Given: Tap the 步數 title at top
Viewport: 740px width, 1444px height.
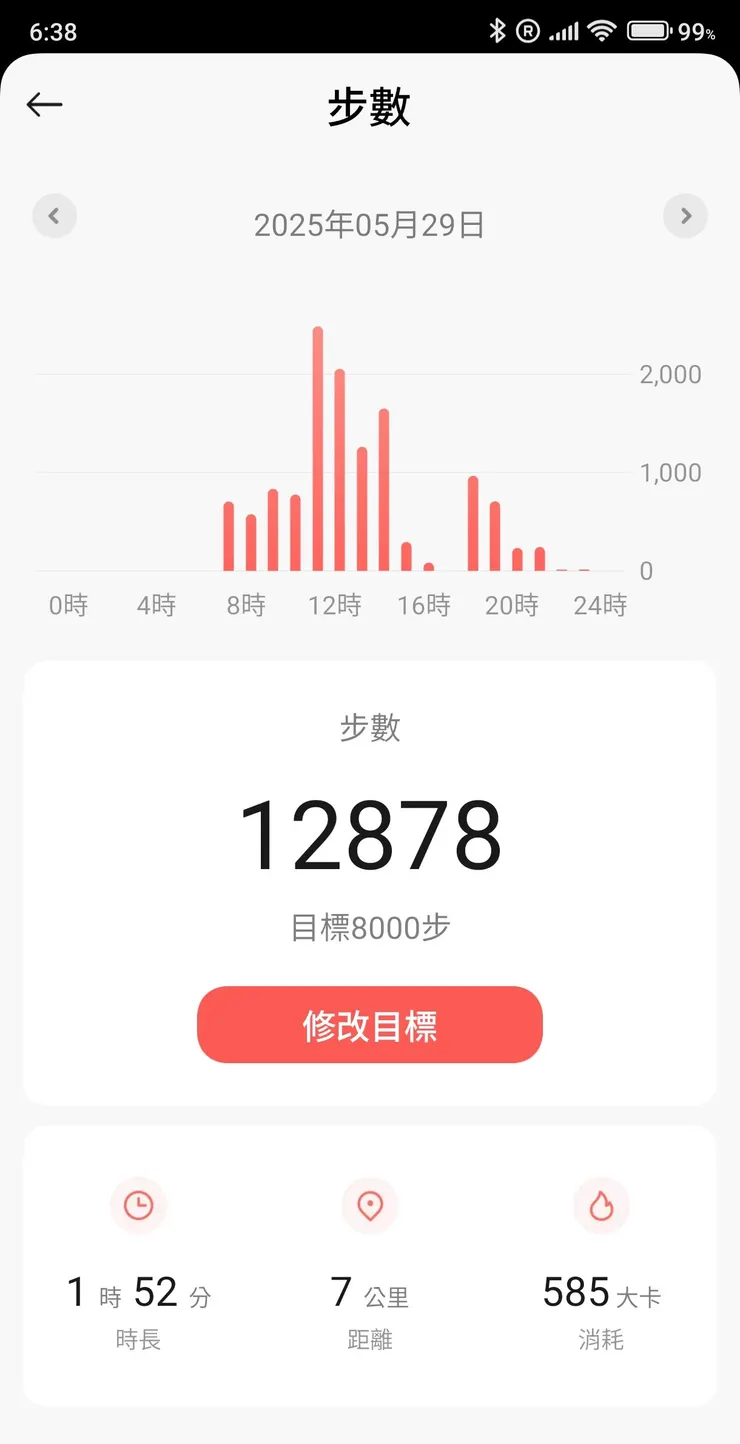Looking at the screenshot, I should 369,107.
